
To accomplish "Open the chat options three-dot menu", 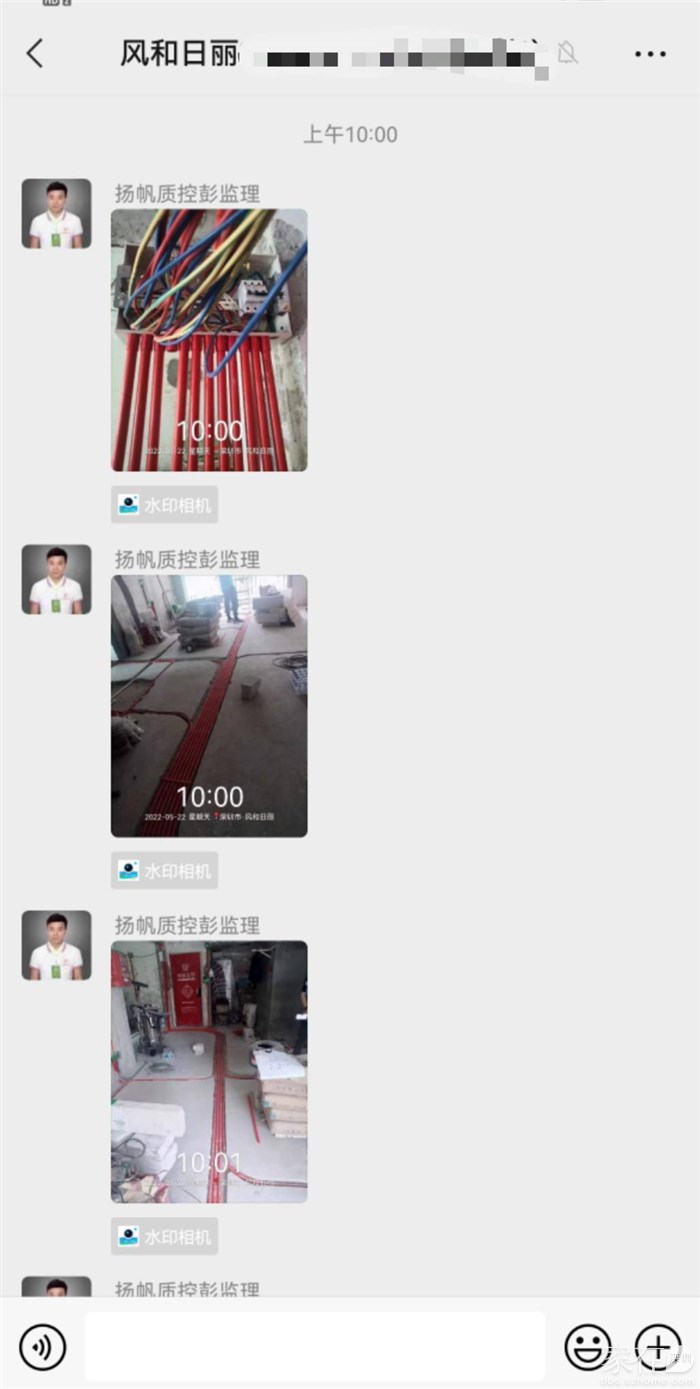I will click(650, 54).
